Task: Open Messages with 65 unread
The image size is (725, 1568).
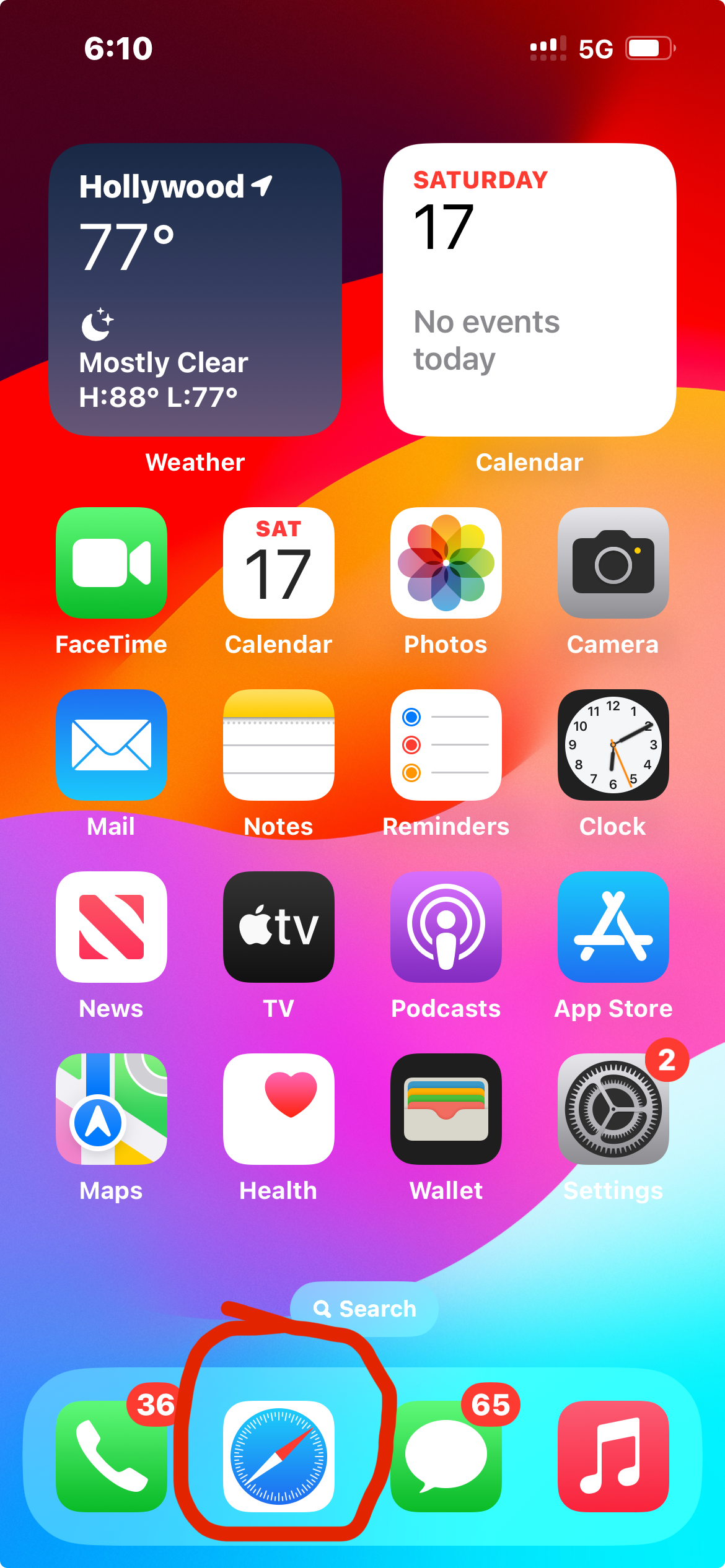Action: tap(446, 1456)
